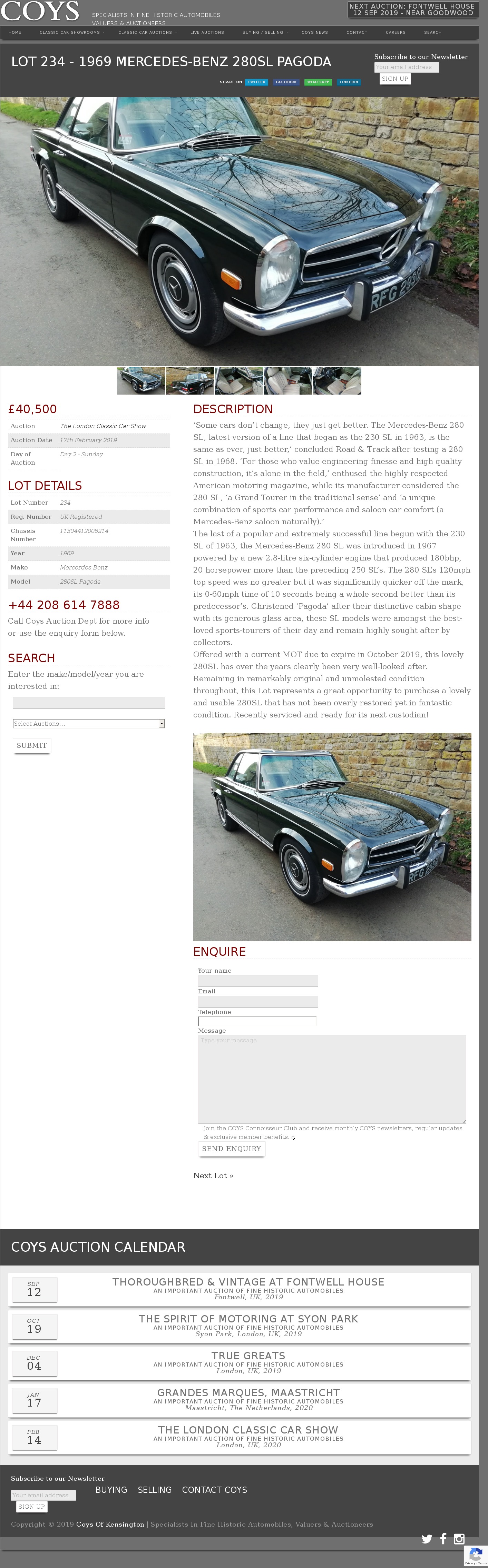
Task: Expand the Select Auctions dropdown
Action: [89, 724]
